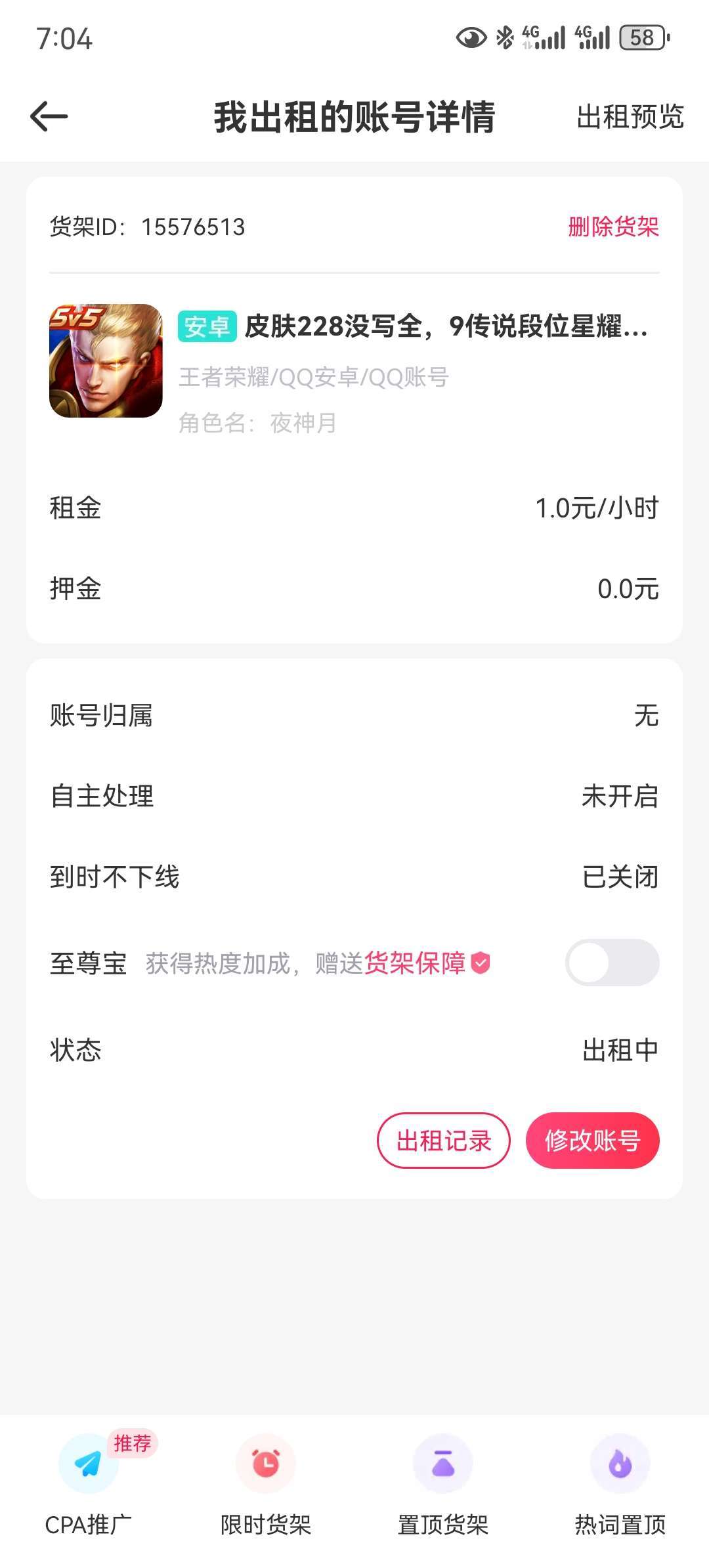Open the 货架保障 link
This screenshot has height=1568, width=709.
coord(427,963)
